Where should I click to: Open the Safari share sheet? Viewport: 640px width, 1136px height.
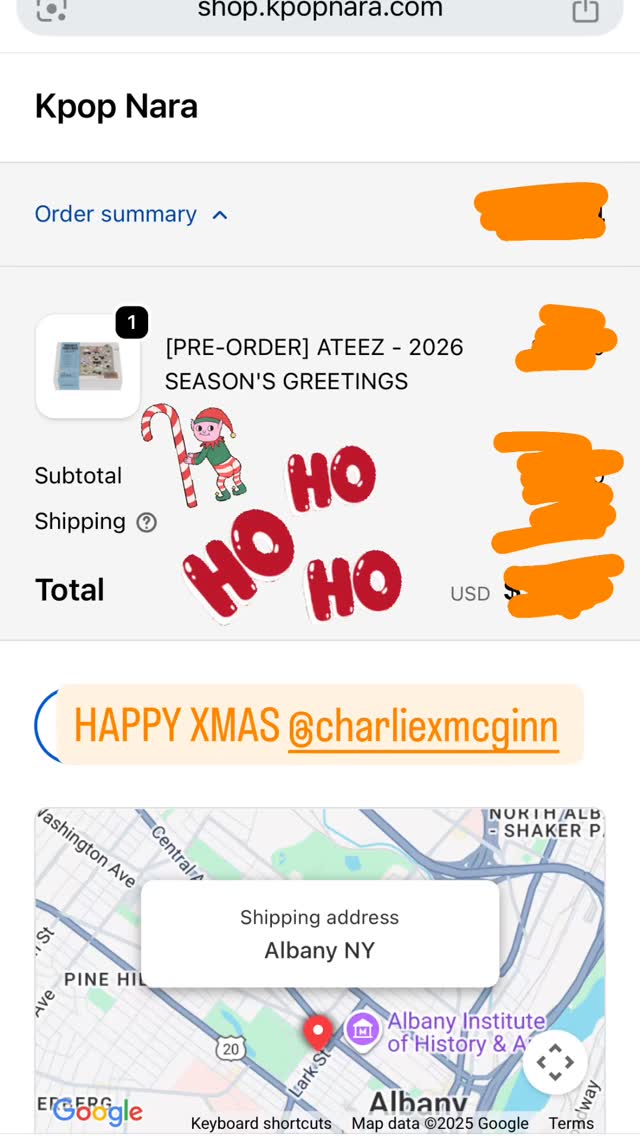585,10
